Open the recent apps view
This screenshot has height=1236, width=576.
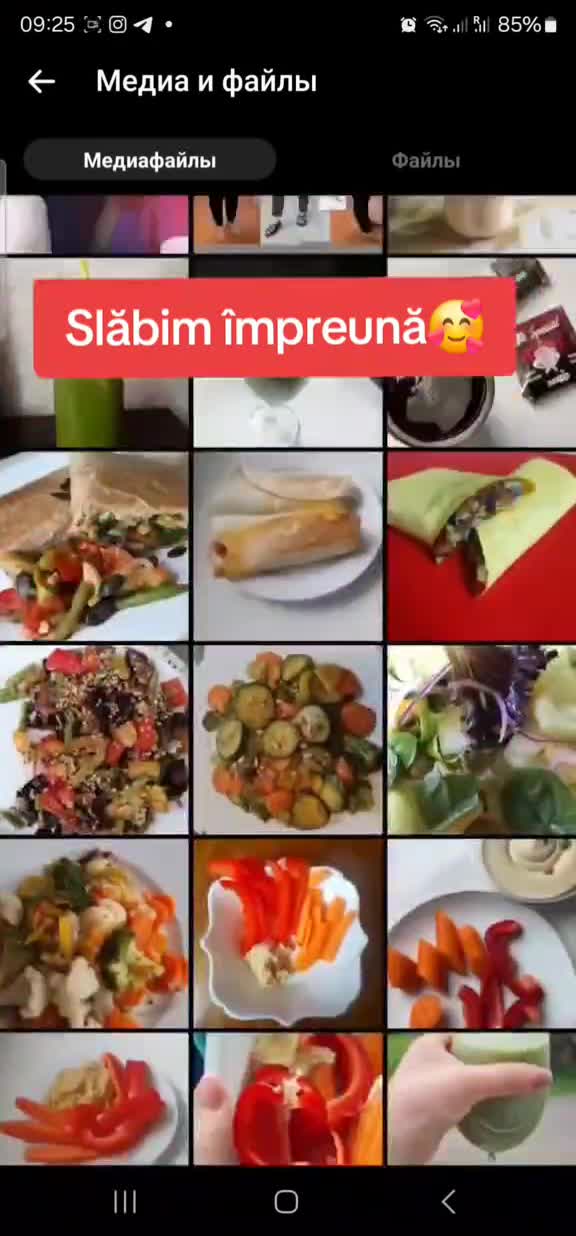click(x=125, y=1202)
